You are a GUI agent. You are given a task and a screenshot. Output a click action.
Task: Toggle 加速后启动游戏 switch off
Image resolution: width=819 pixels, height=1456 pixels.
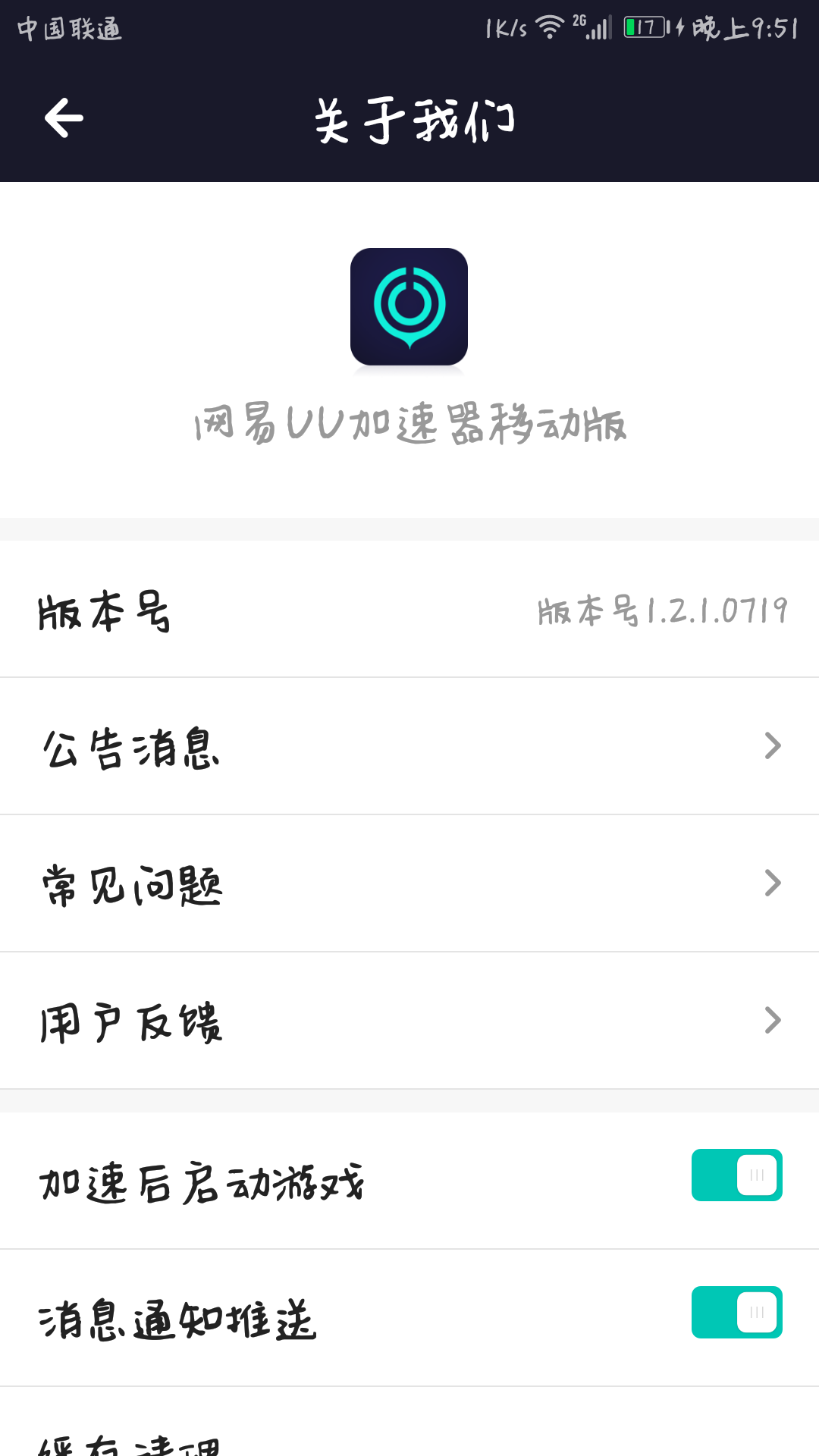[x=736, y=1175]
